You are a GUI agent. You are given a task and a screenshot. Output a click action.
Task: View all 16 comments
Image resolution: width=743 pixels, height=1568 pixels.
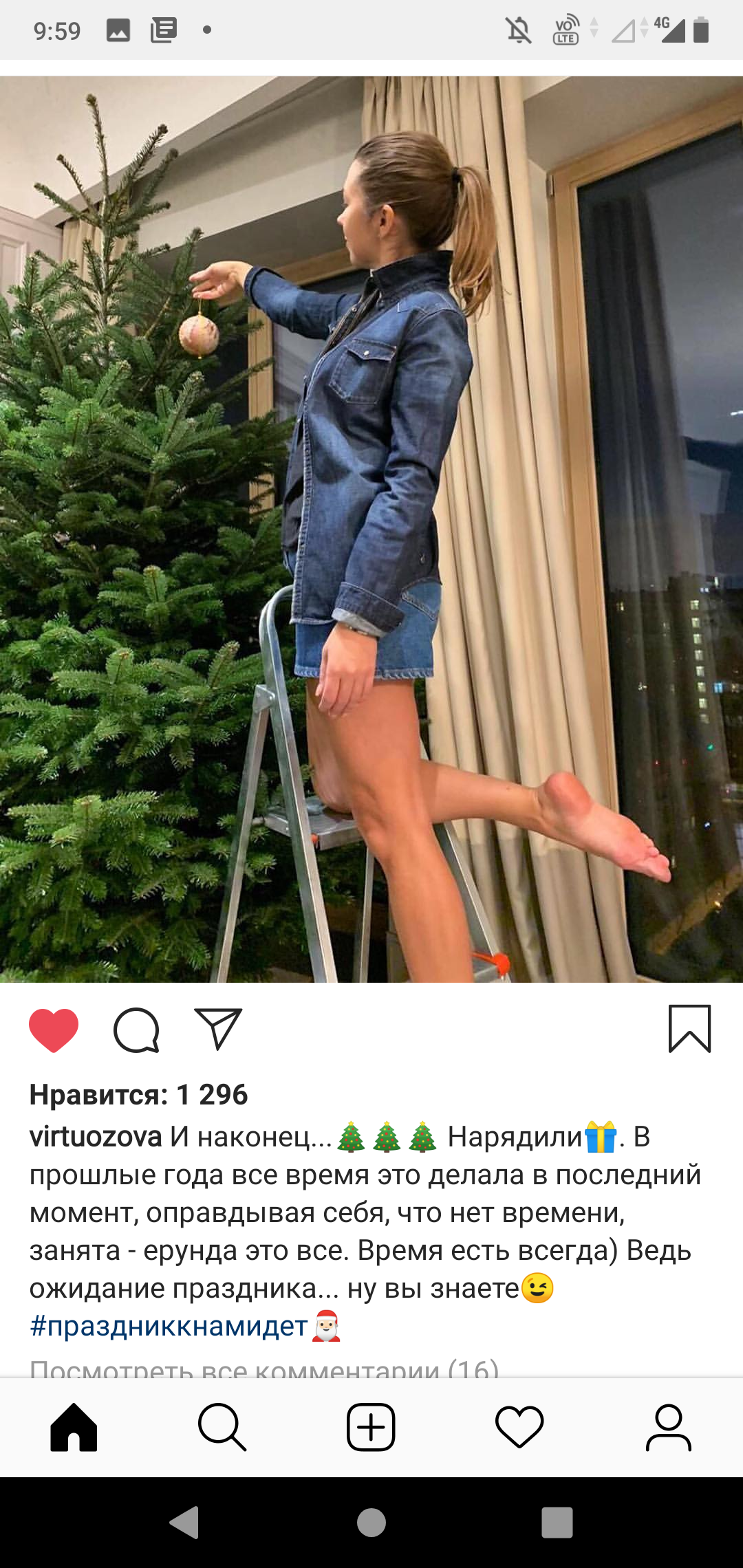(x=264, y=1369)
